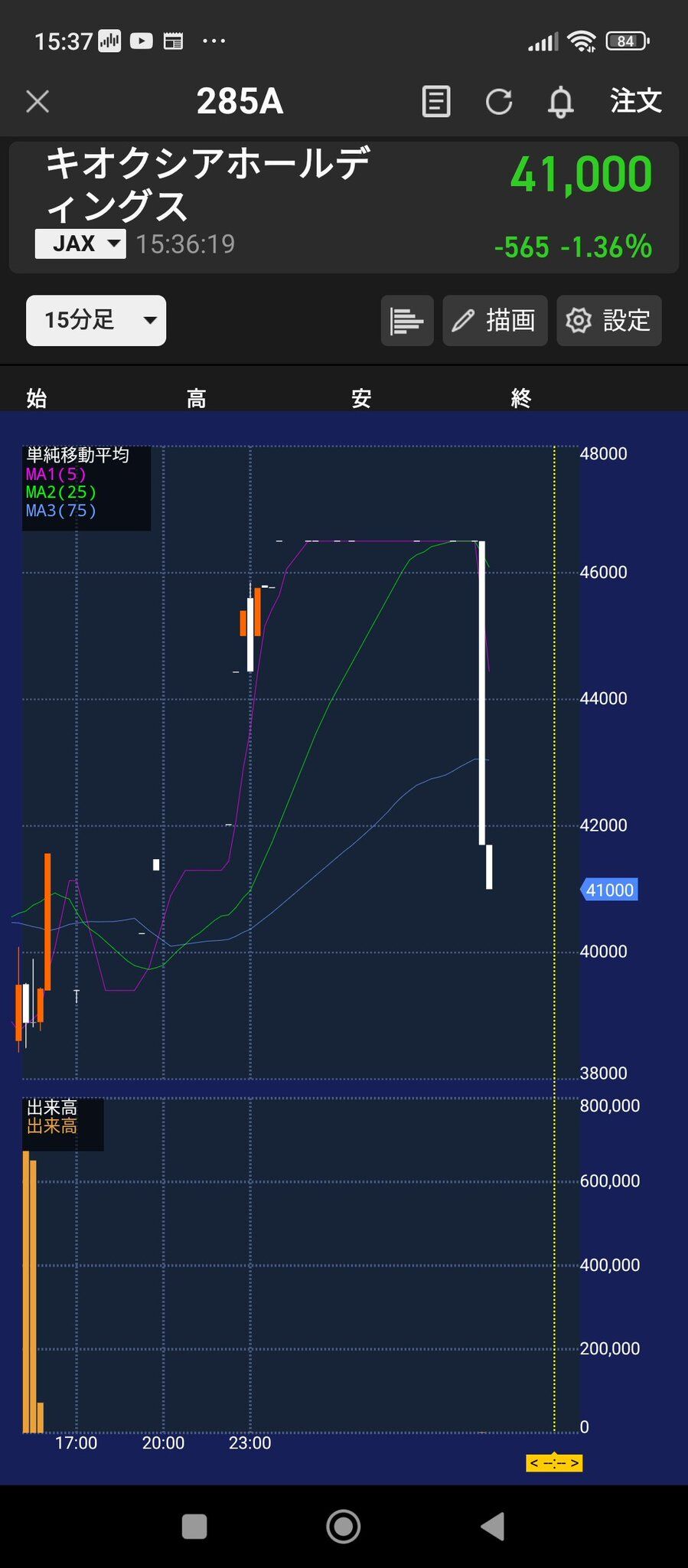The height and width of the screenshot is (1568, 688).
Task: Open 設定 chart settings
Action: coord(609,320)
